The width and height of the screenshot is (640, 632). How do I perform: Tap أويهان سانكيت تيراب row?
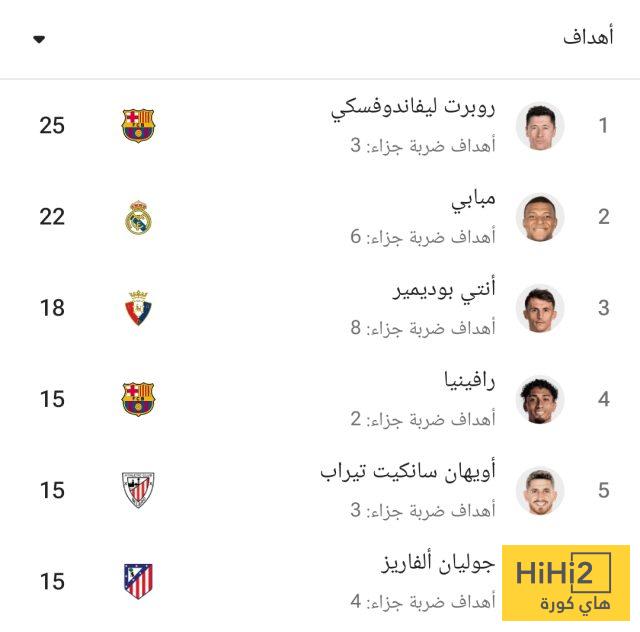(407, 473)
